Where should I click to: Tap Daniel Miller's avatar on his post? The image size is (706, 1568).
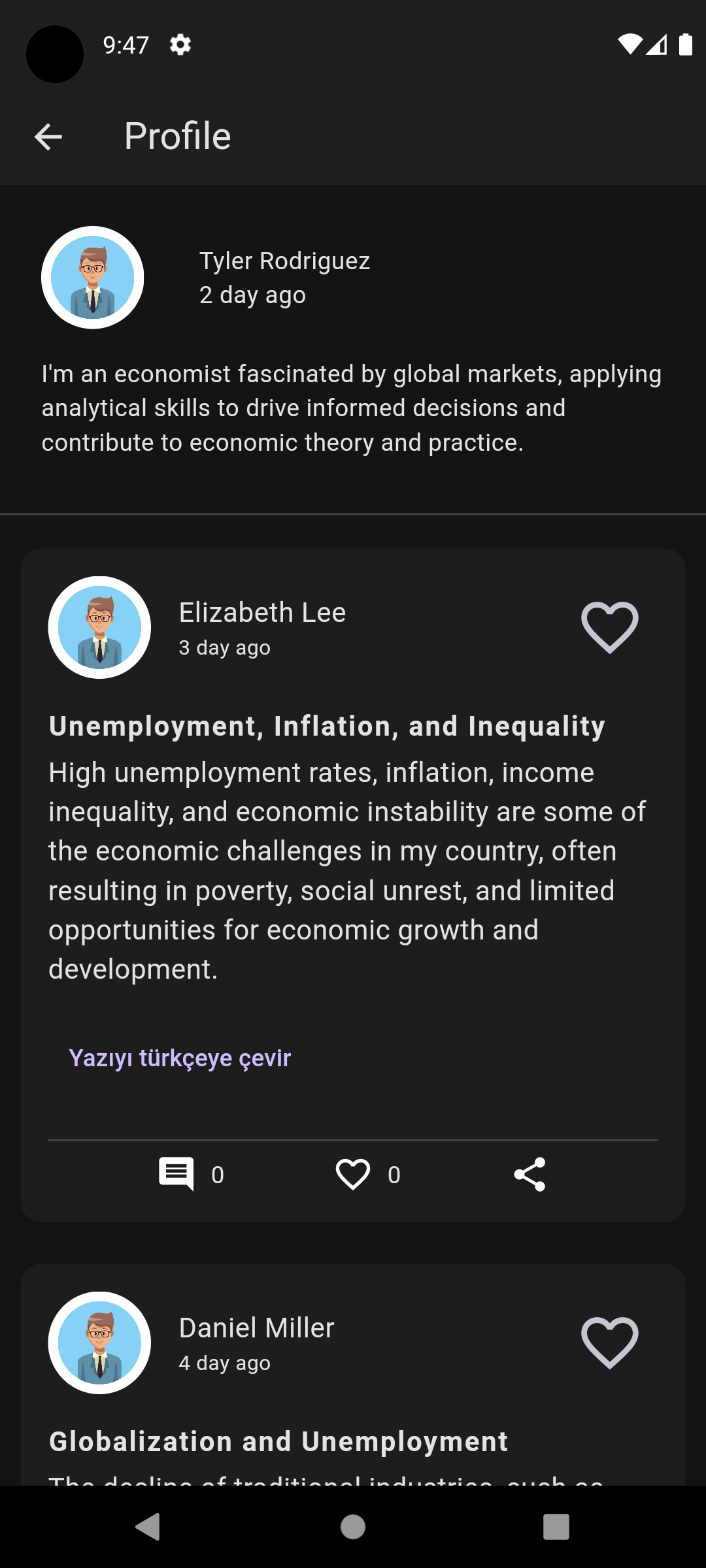coord(99,1343)
